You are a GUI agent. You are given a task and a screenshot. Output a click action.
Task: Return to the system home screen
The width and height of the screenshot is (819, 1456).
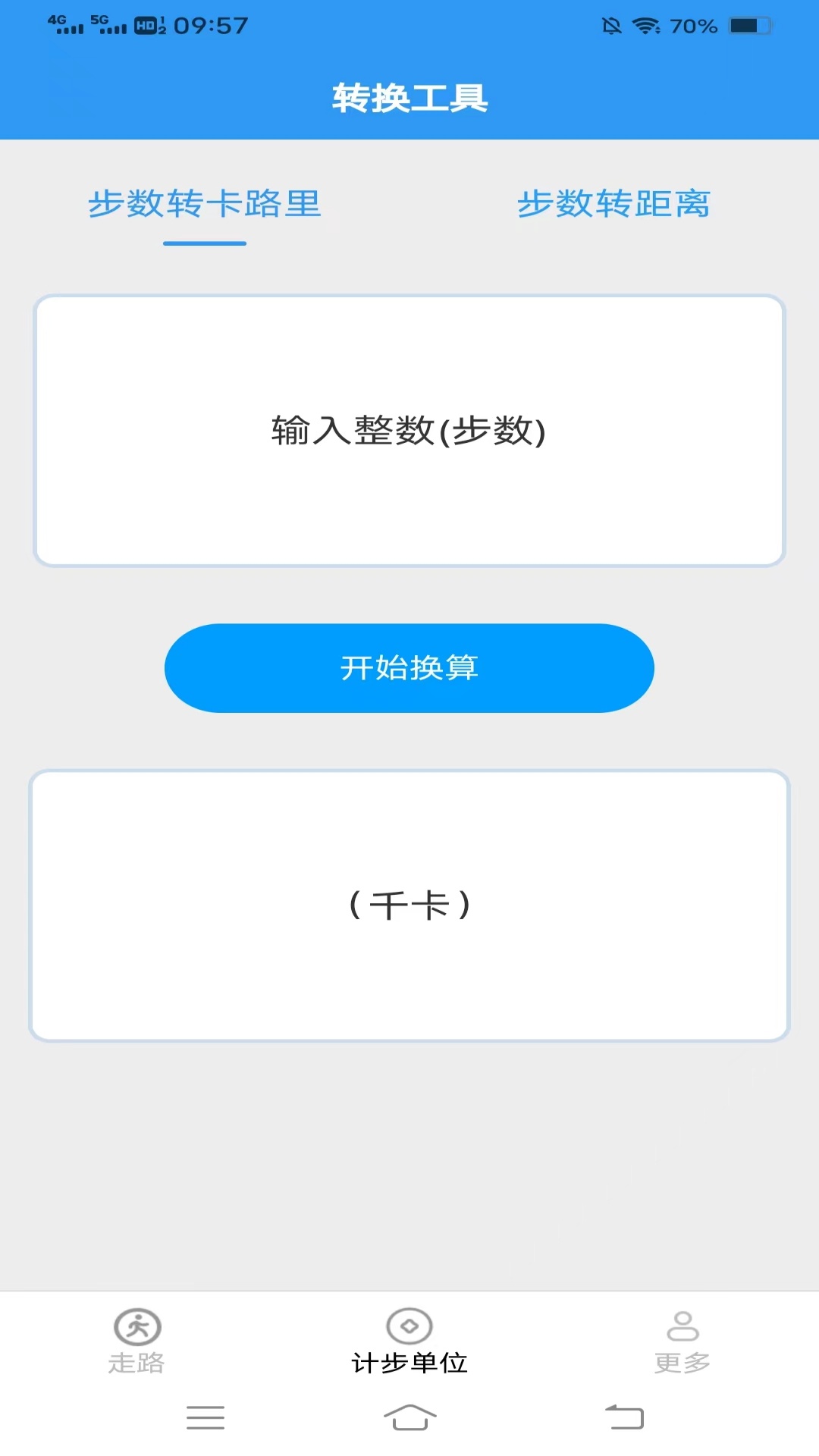(409, 1417)
